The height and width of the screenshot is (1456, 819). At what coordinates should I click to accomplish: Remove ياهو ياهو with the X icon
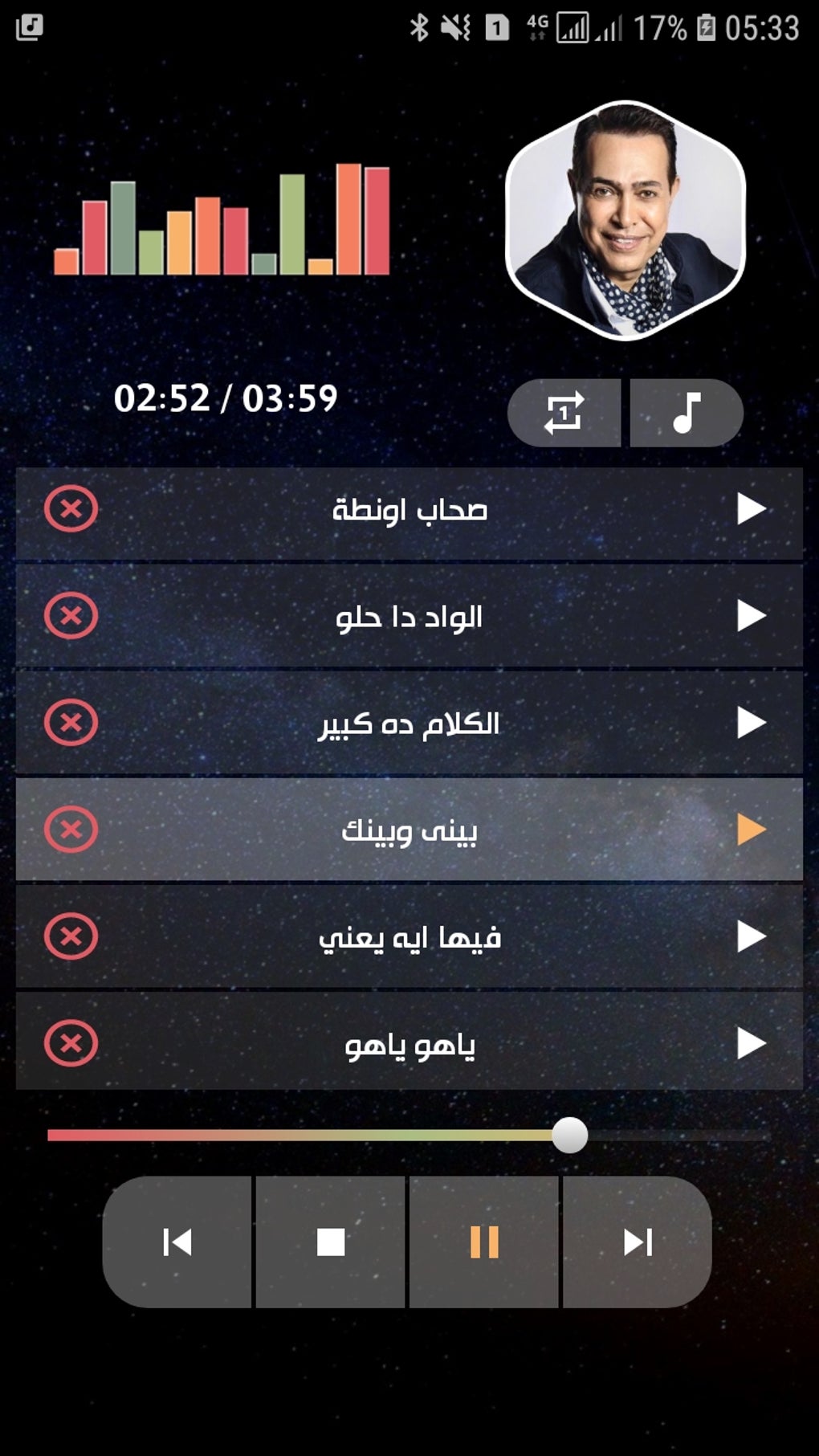71,1043
